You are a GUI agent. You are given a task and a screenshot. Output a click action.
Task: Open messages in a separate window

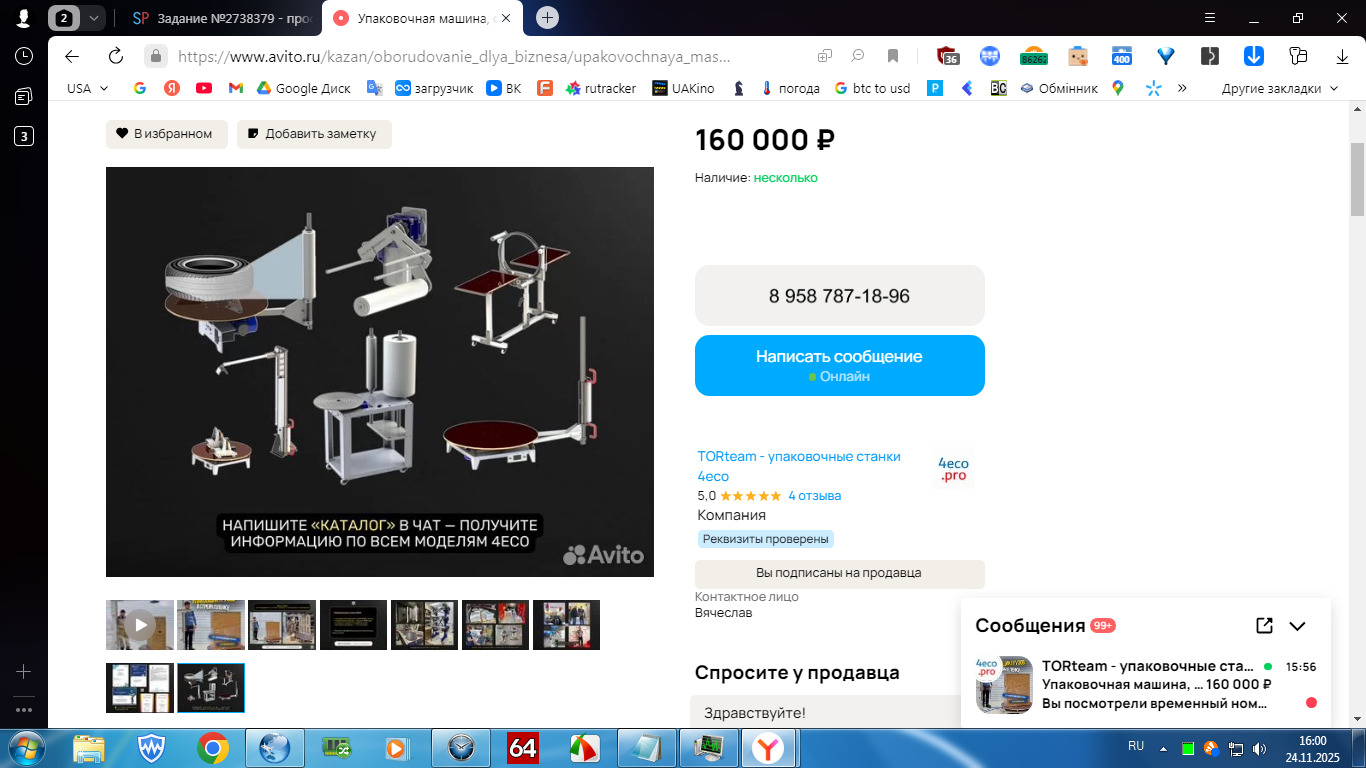(x=1264, y=626)
